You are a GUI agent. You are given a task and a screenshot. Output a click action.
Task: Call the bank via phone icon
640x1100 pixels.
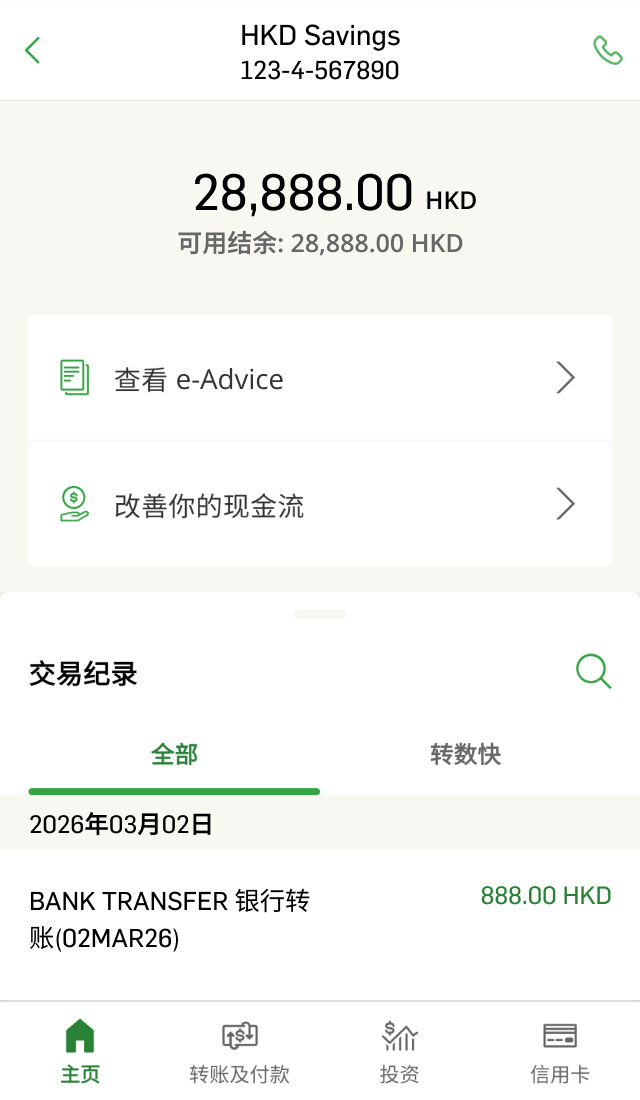(607, 50)
